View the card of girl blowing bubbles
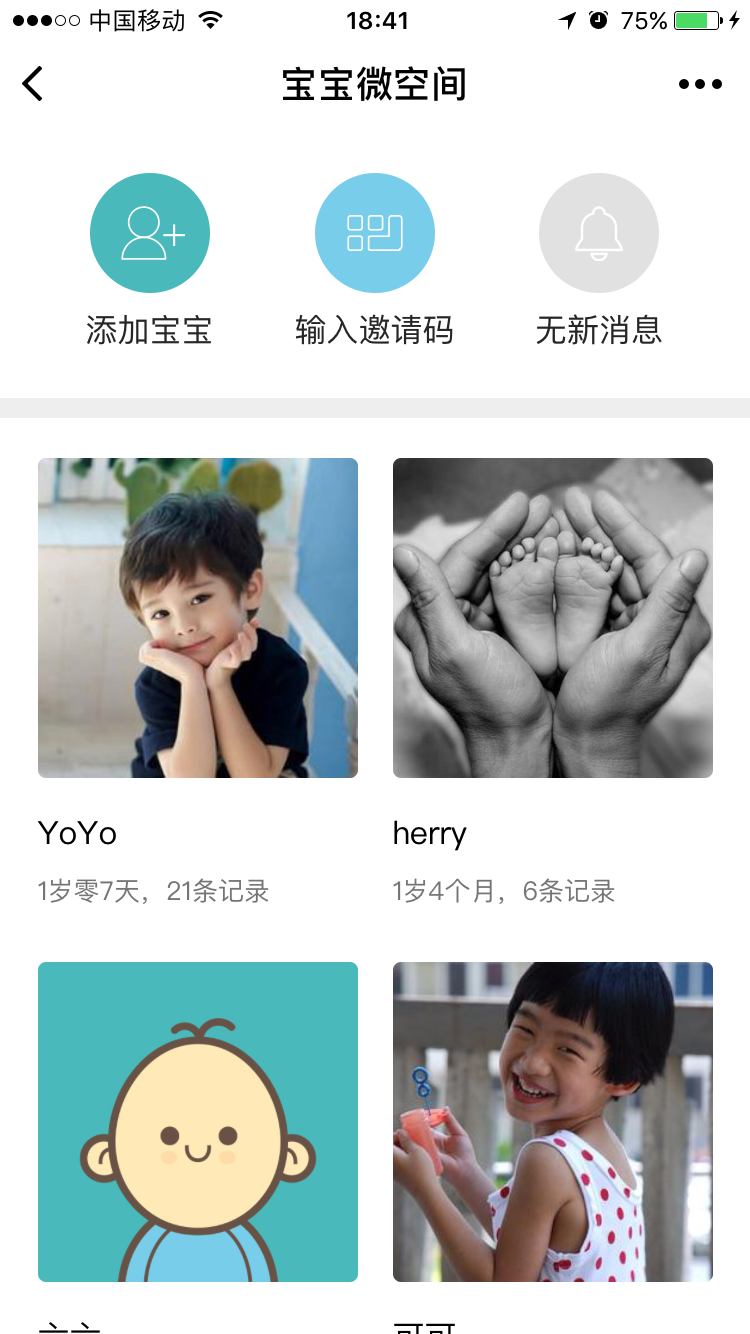The image size is (750, 1334). click(x=553, y=1122)
